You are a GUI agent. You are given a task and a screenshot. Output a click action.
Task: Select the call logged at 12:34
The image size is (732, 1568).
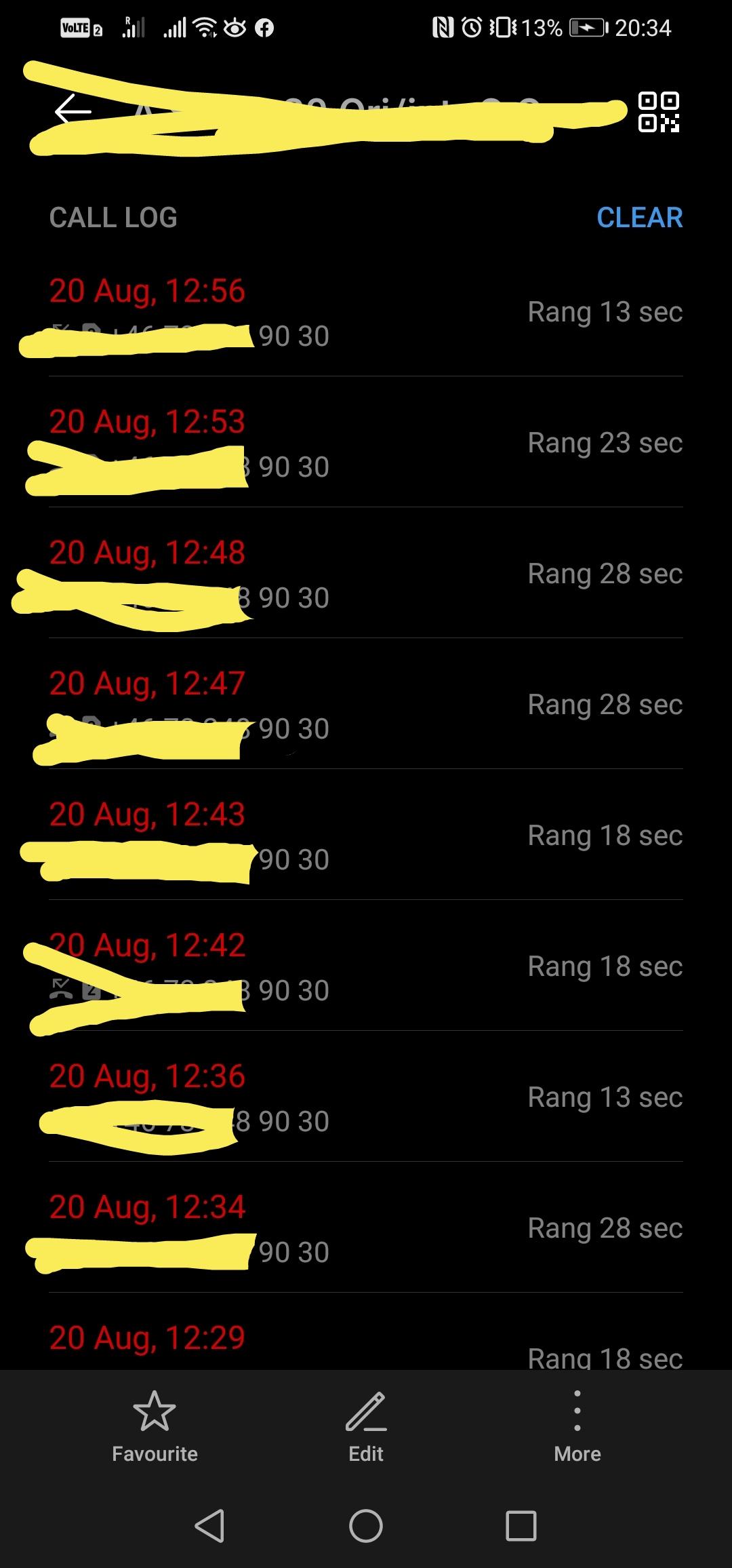click(366, 1228)
